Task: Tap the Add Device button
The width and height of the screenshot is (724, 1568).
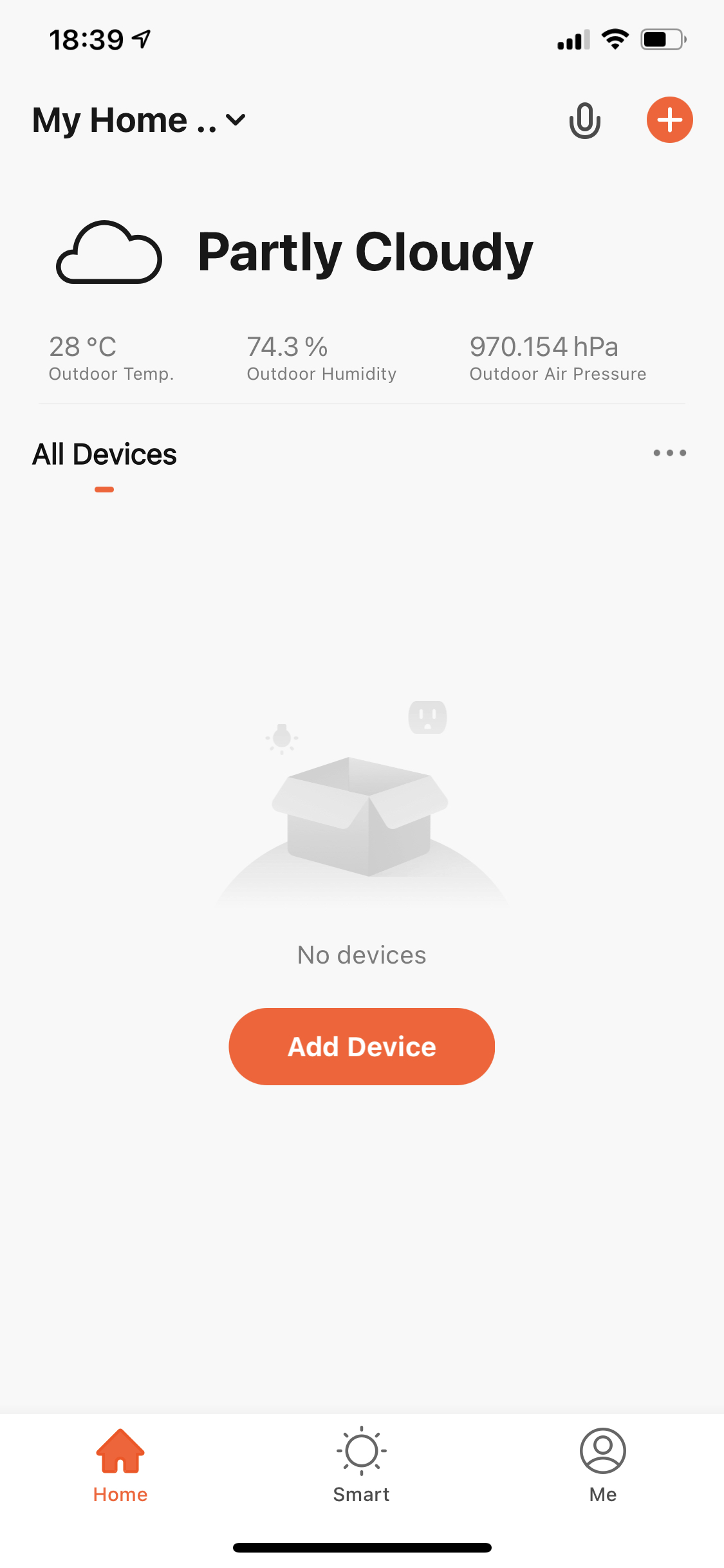Action: tap(362, 1047)
